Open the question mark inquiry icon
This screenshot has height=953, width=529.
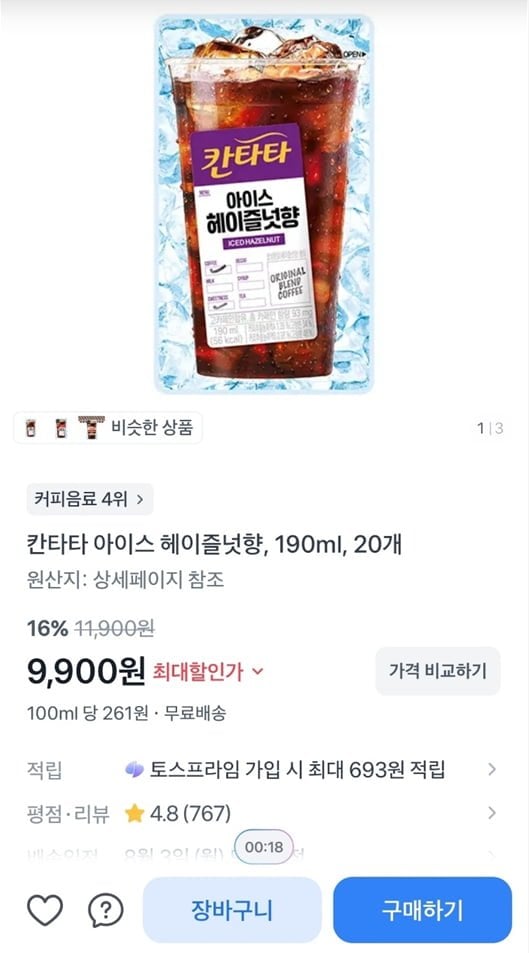click(106, 910)
